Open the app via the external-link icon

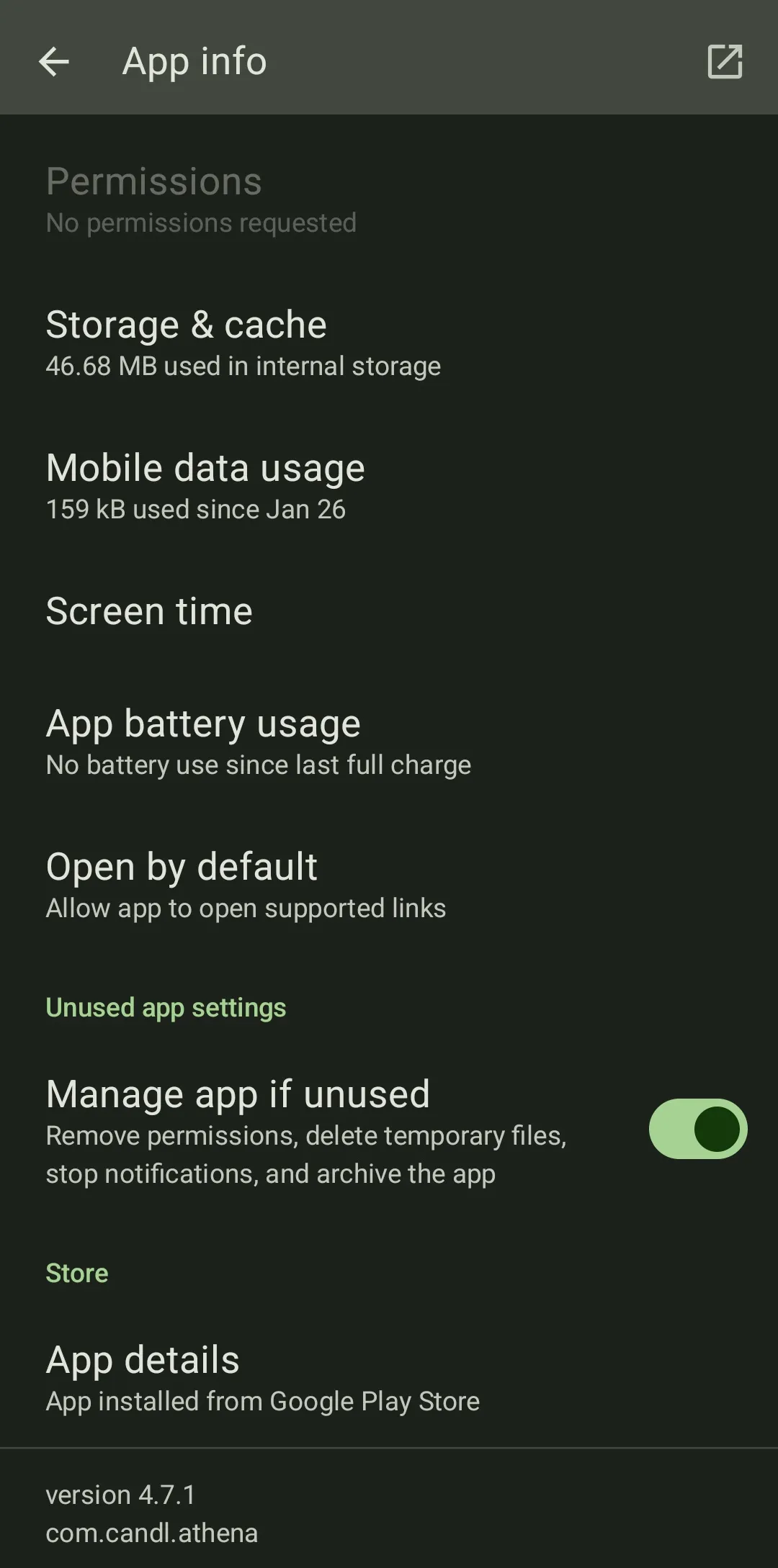(725, 62)
